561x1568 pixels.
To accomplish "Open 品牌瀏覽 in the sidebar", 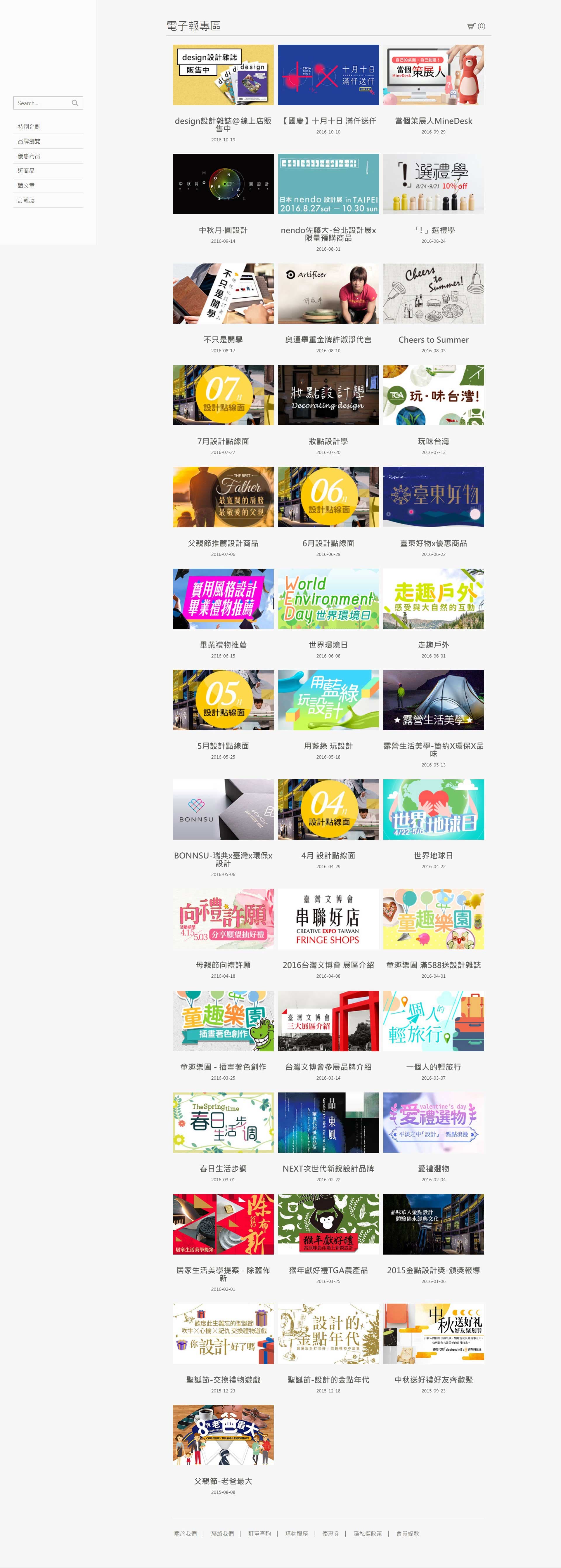I will (x=29, y=141).
